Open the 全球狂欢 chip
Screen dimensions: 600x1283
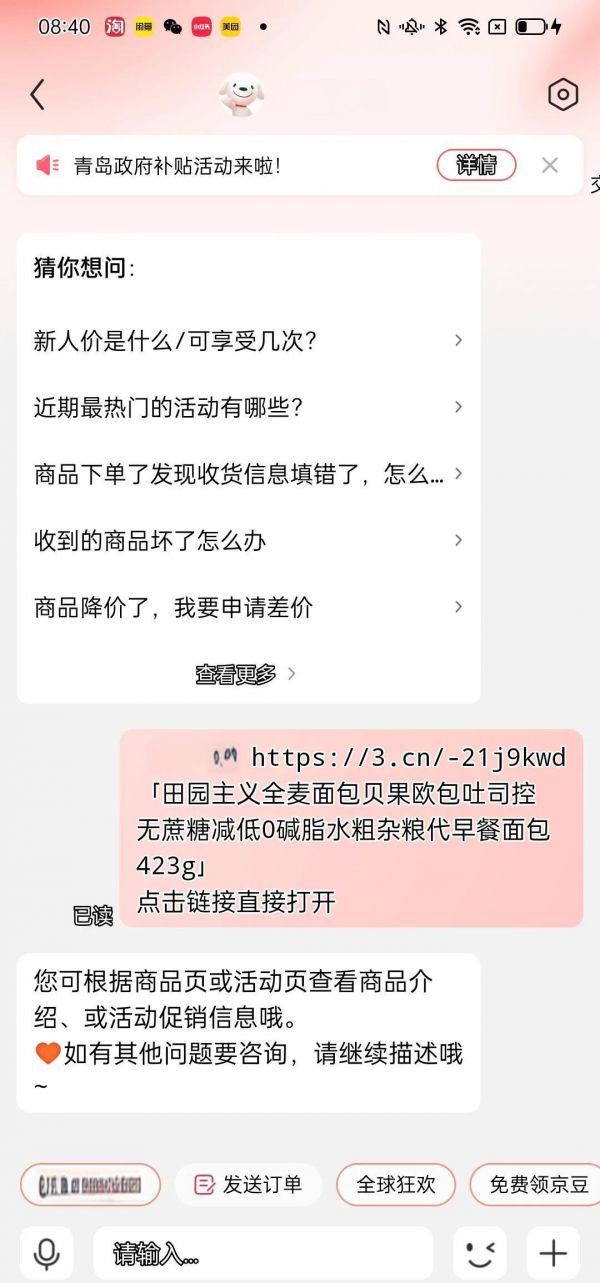point(396,1185)
